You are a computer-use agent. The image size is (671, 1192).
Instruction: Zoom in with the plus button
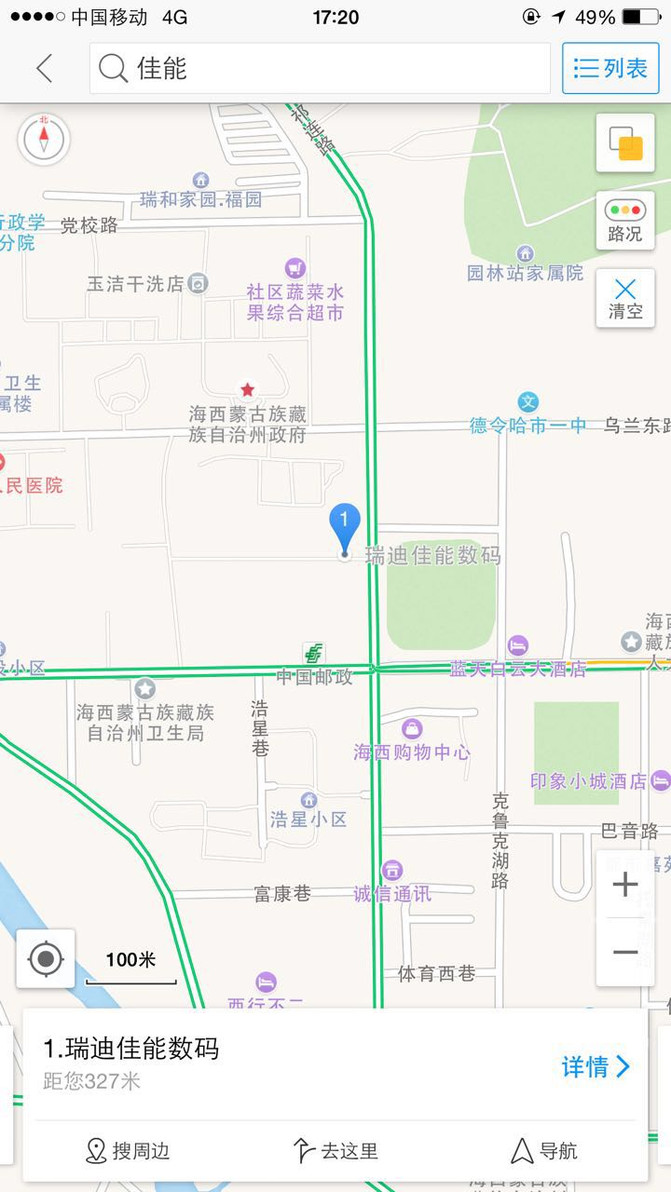(x=625, y=884)
